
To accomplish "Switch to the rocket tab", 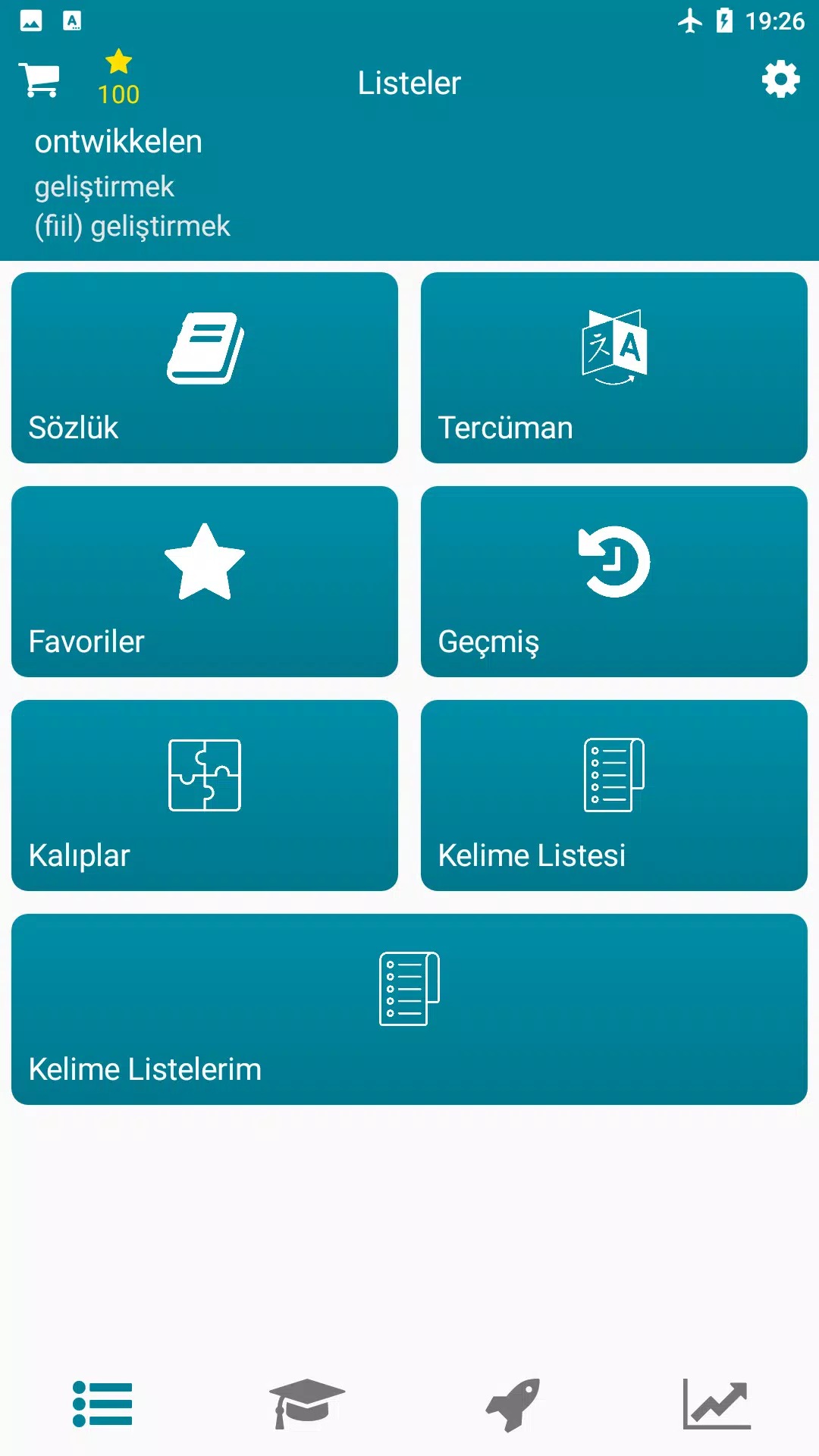I will (513, 1404).
